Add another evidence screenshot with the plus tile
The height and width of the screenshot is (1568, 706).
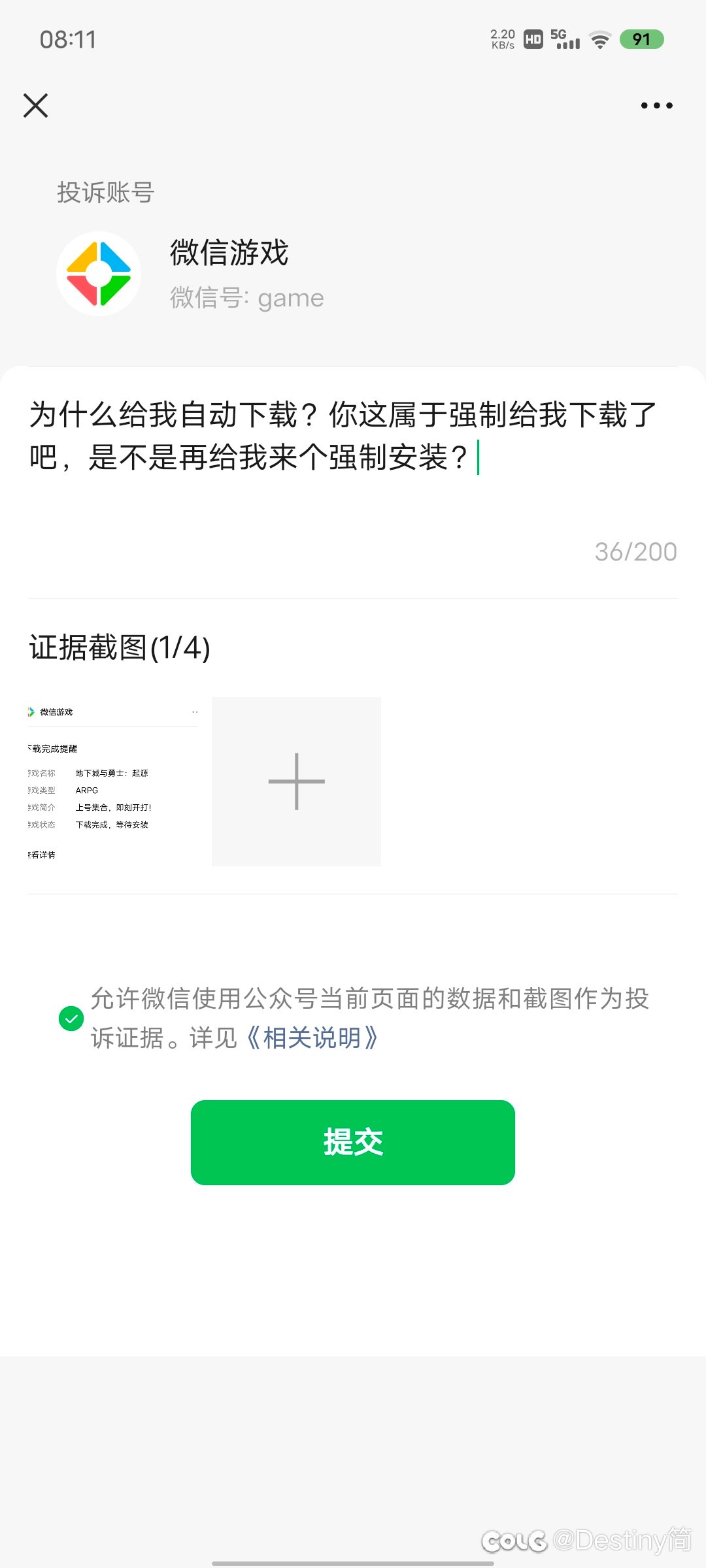[x=296, y=781]
